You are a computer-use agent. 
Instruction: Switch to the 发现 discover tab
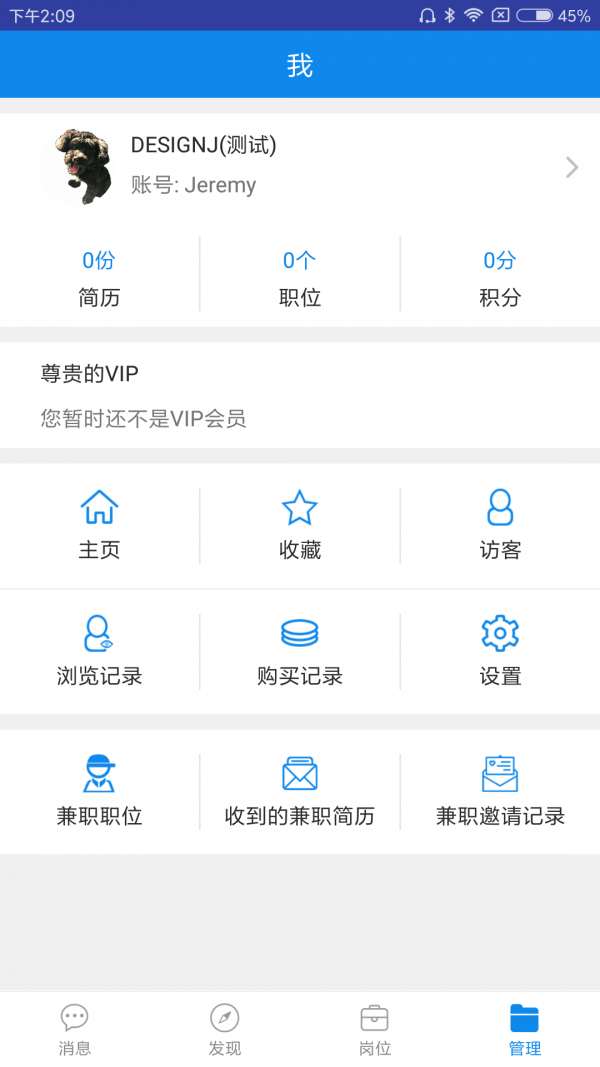(x=225, y=1030)
